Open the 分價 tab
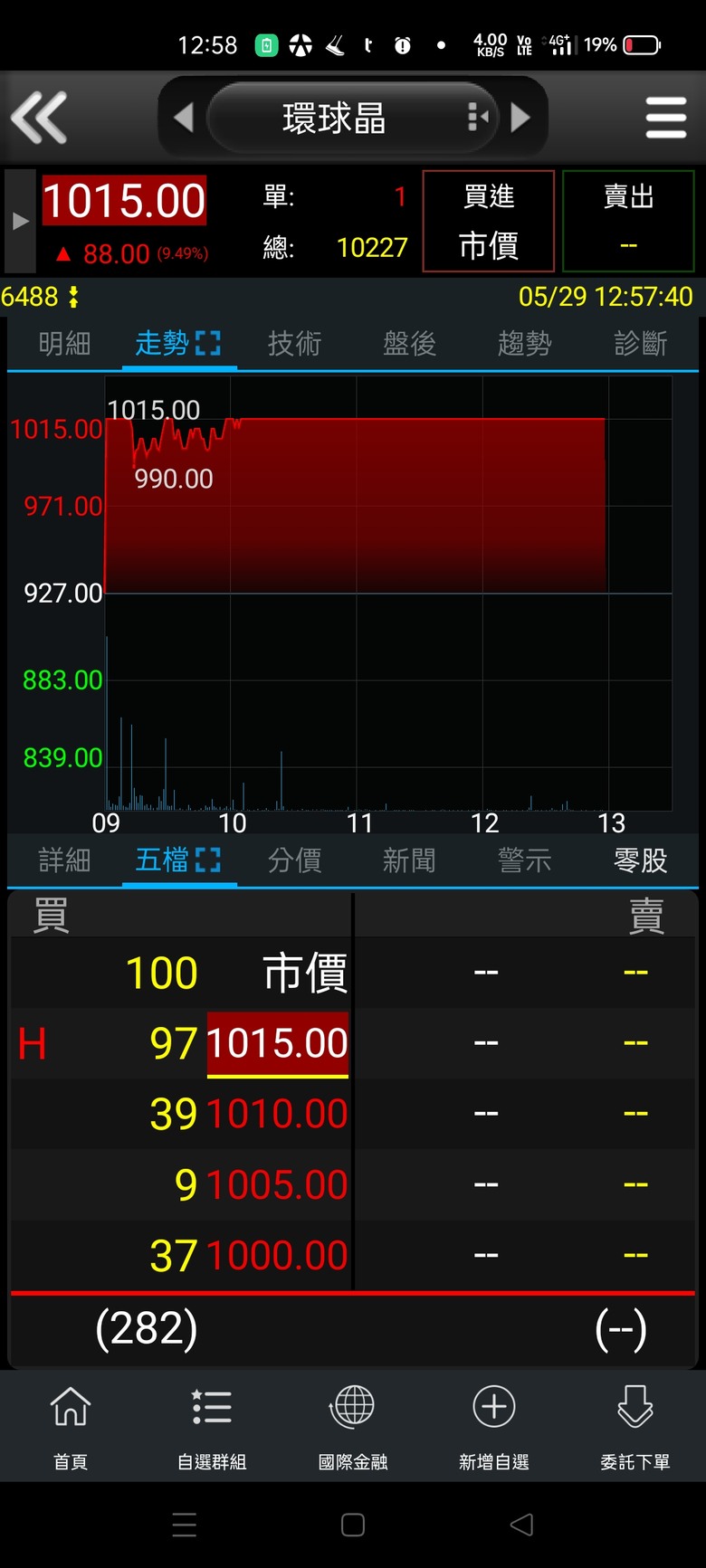The height and width of the screenshot is (1568, 706). coord(294,860)
